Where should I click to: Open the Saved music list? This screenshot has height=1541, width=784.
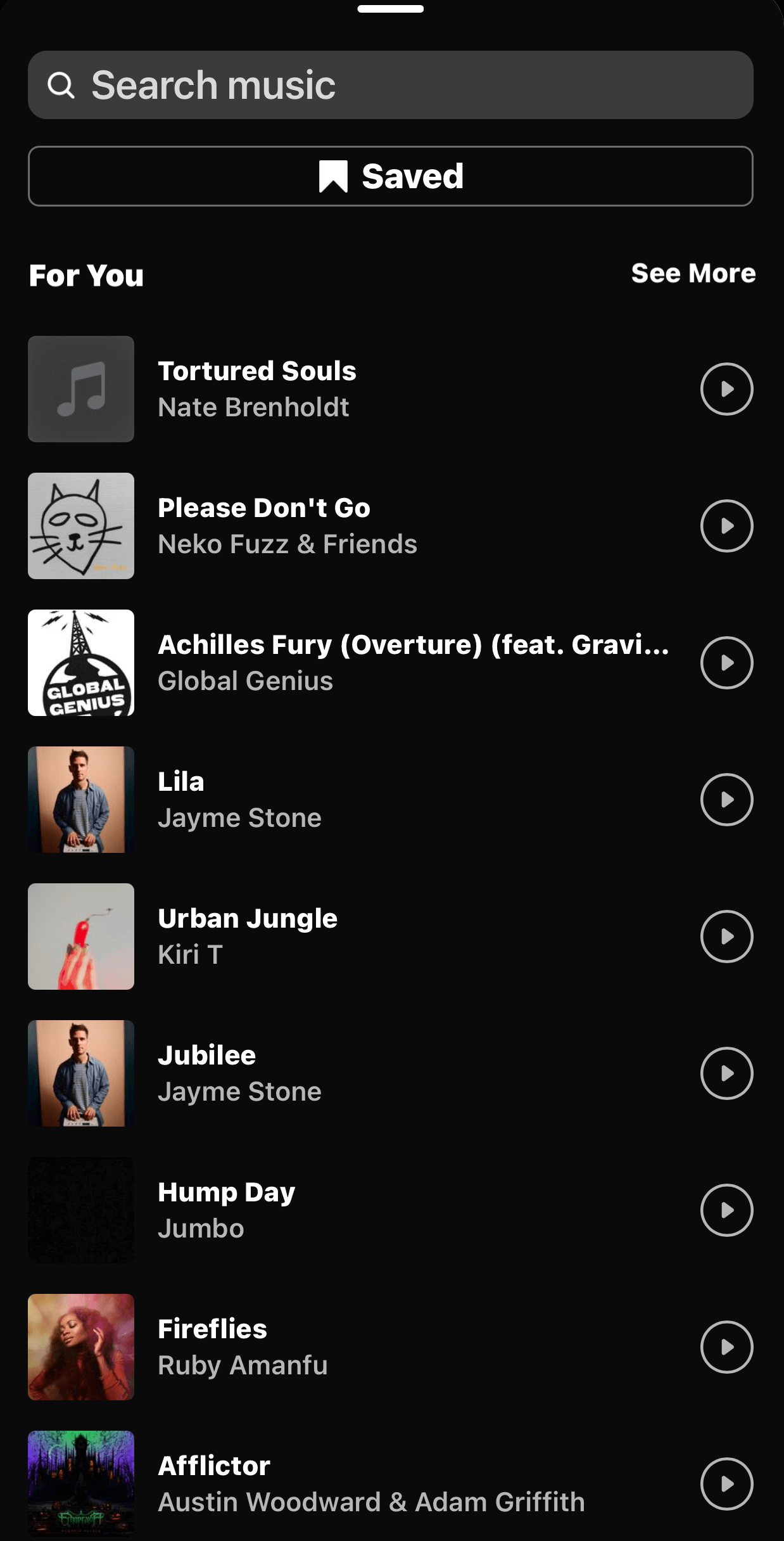pyautogui.click(x=390, y=176)
